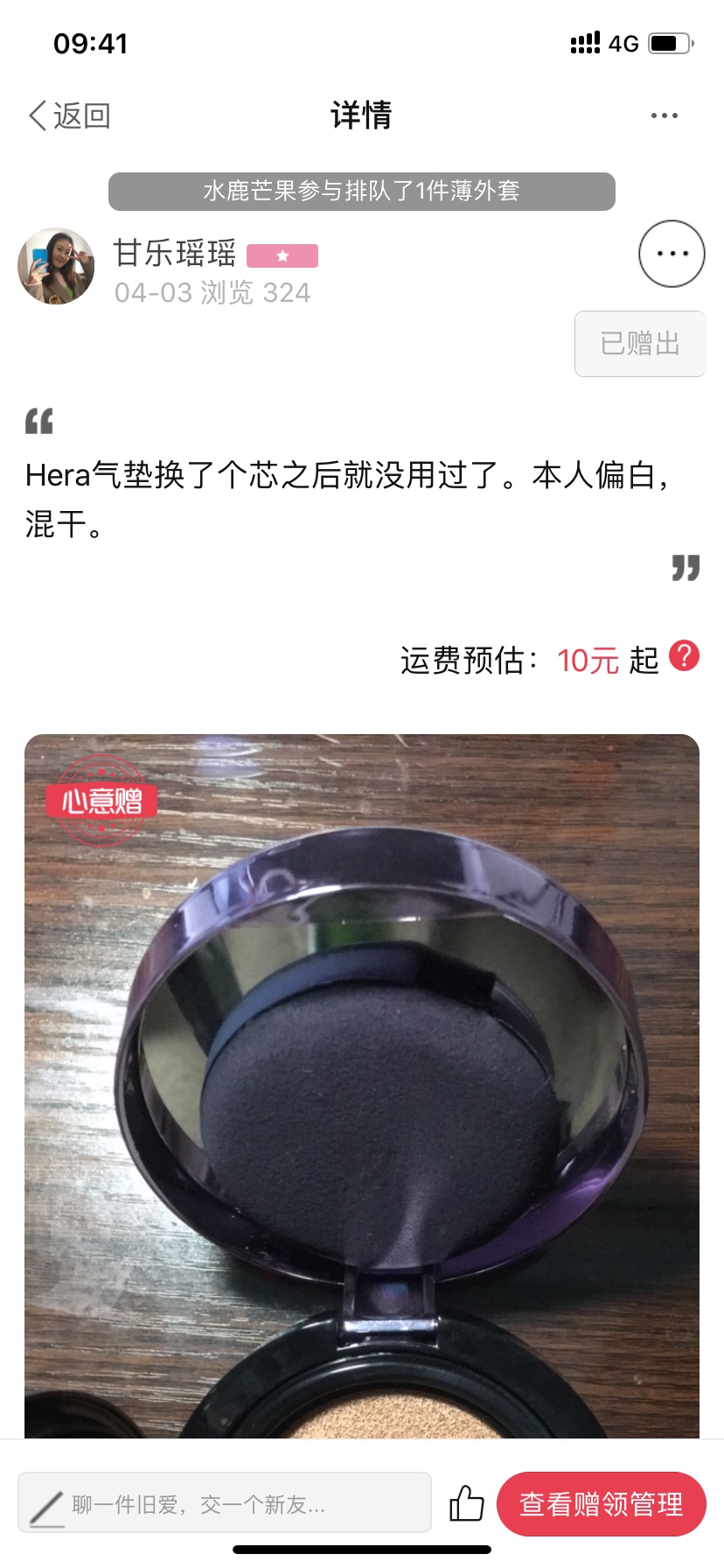724x1568 pixels.
Task: Open the shipping estimate help icon
Action: coord(684,655)
